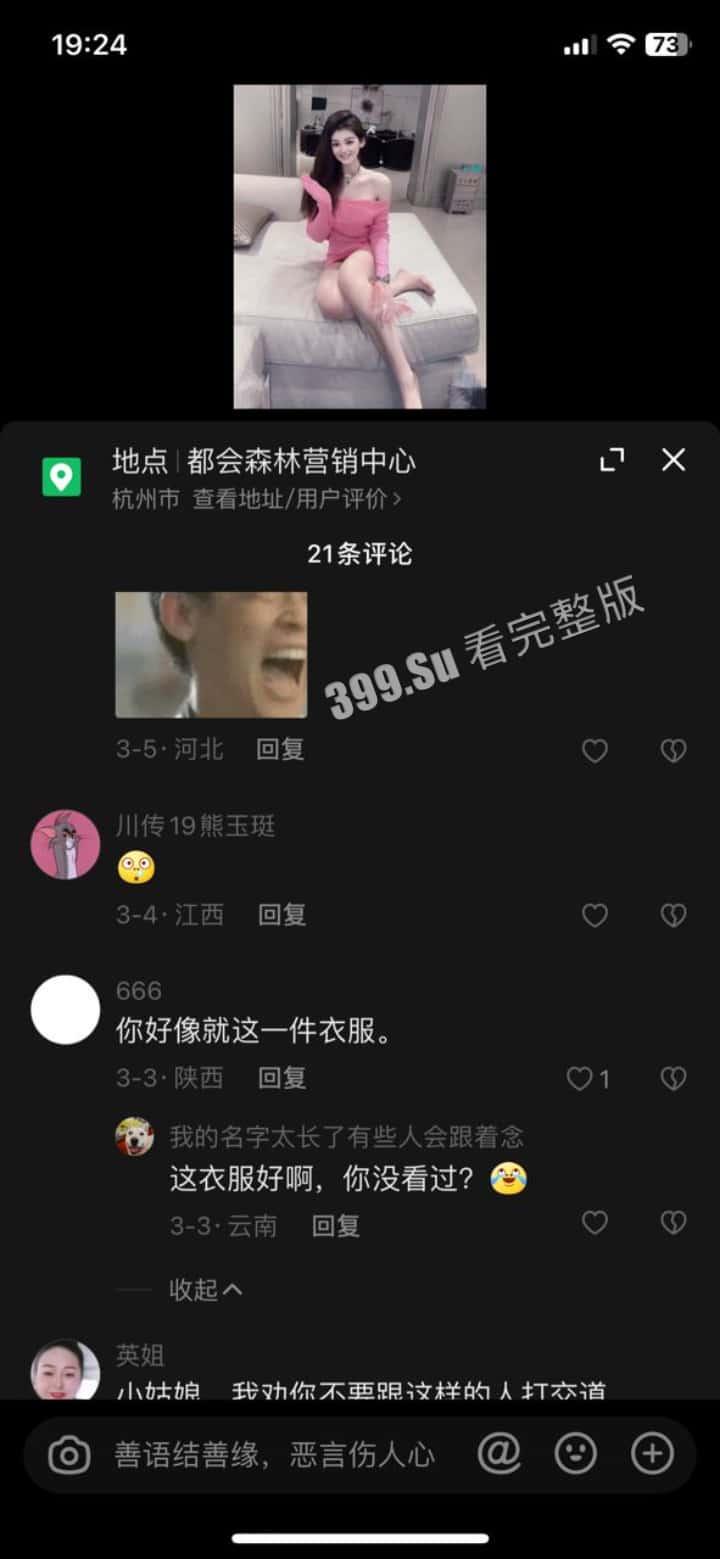Reply to the comment from 云南
Image resolution: width=720 pixels, height=1559 pixels.
coord(336,1225)
